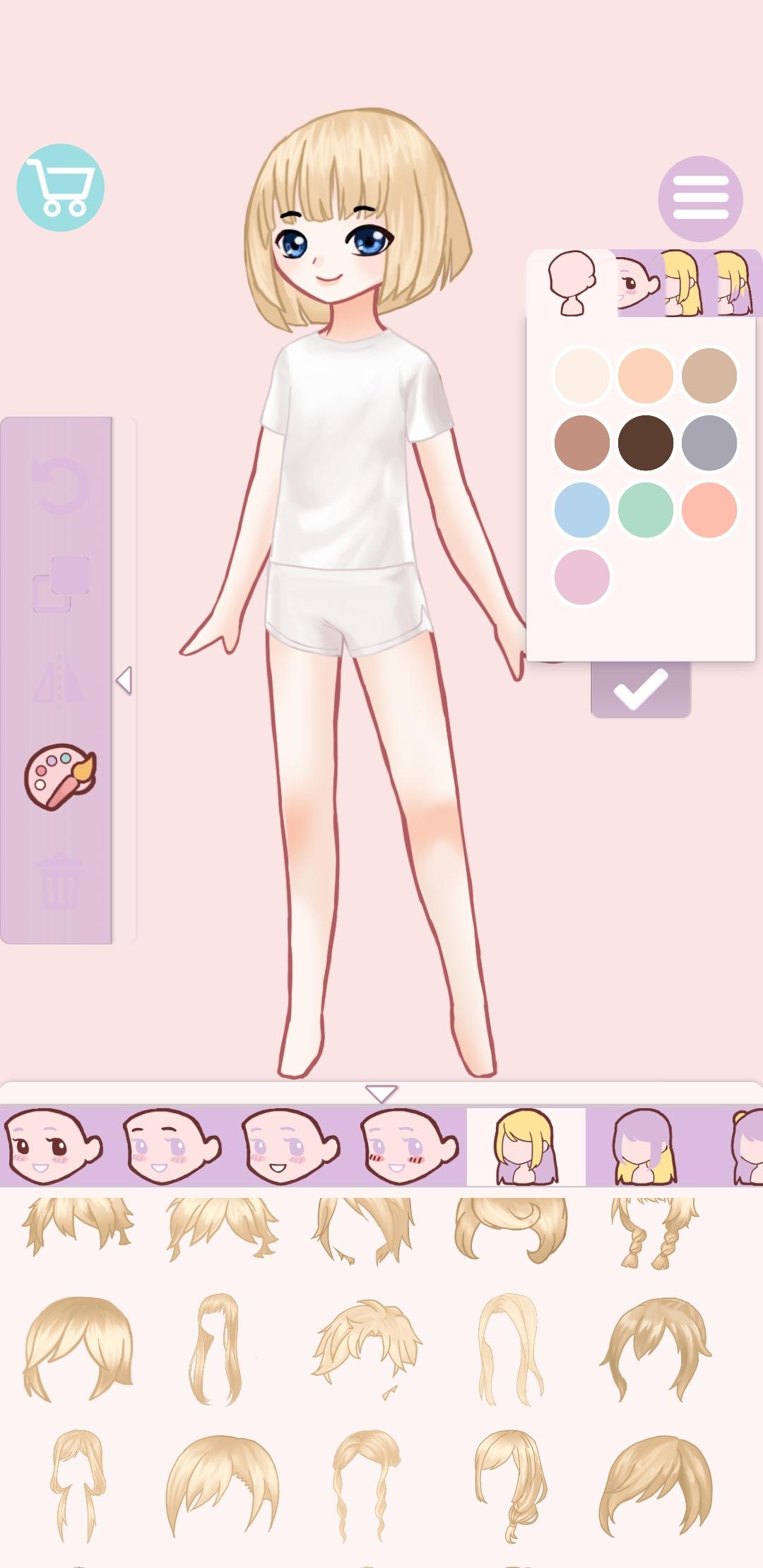763x1568 pixels.
Task: Pick the mint green color swatch
Action: pyautogui.click(x=645, y=510)
